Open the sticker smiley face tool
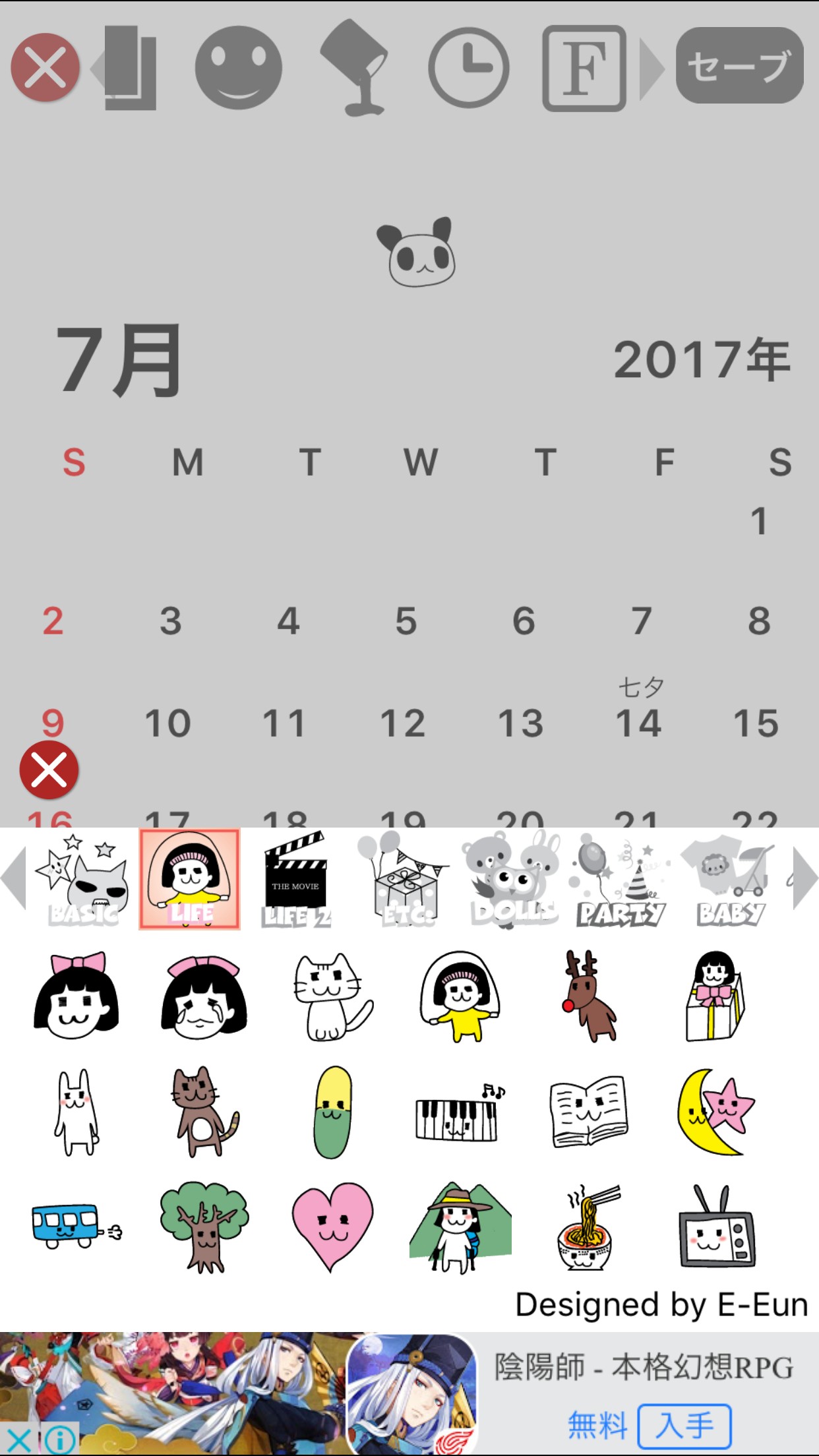Screen dimensions: 819x1456 click(239, 67)
